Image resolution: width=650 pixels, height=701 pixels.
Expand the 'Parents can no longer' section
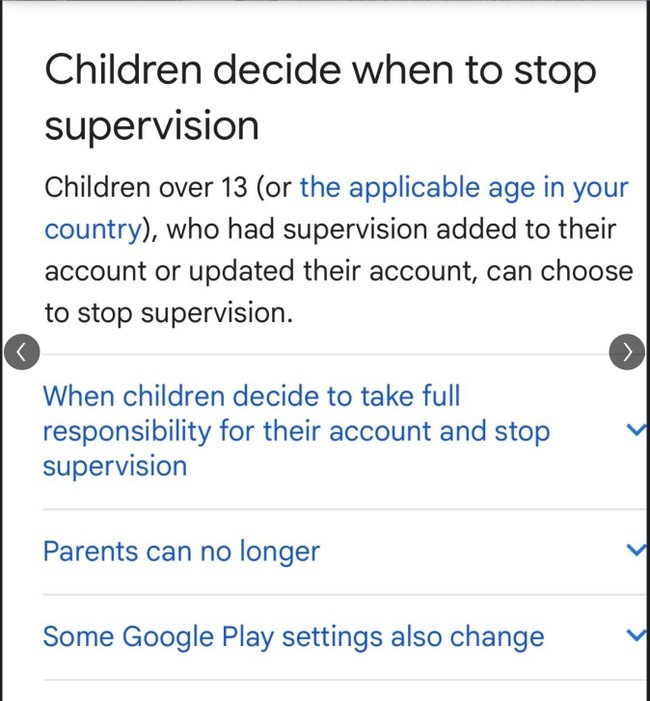[636, 551]
